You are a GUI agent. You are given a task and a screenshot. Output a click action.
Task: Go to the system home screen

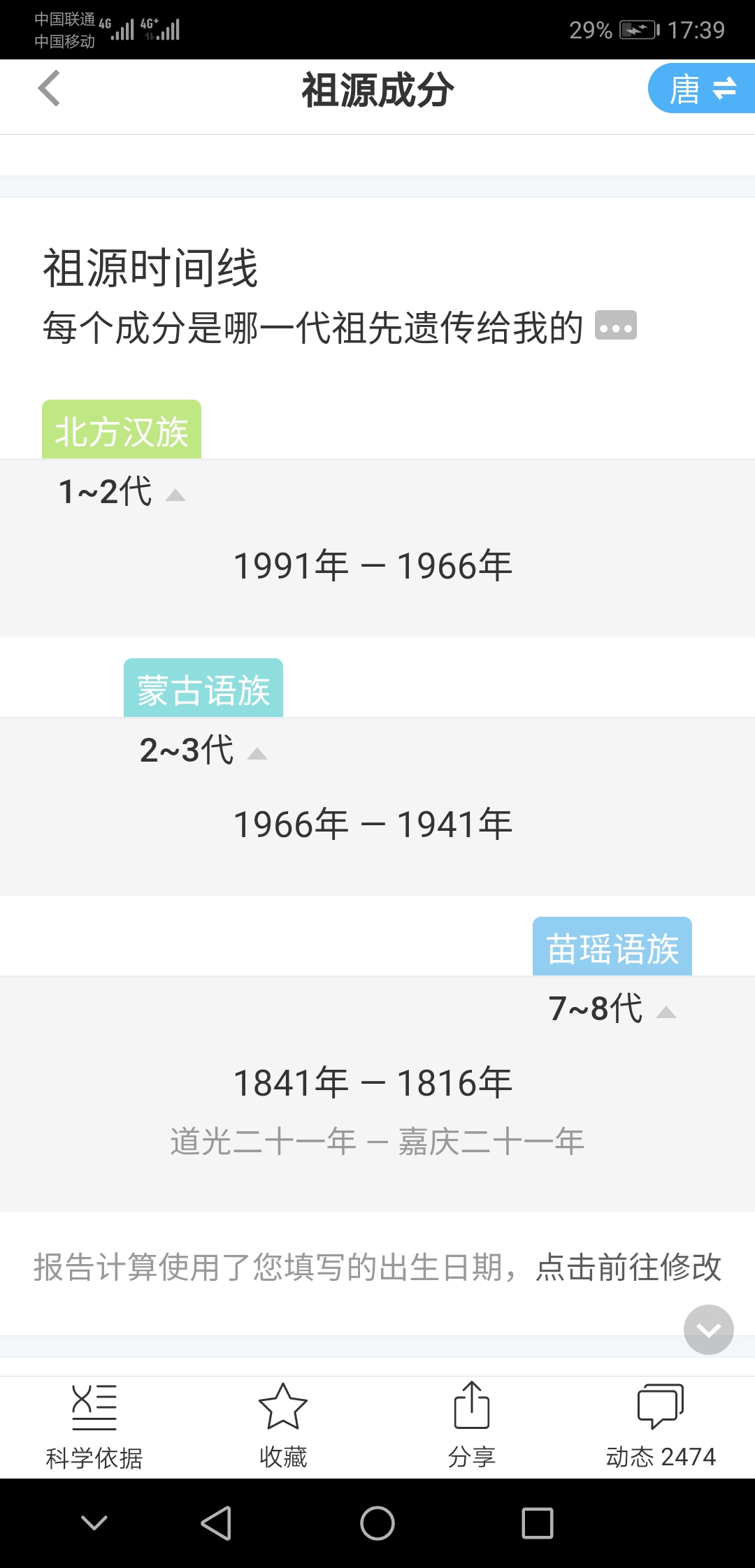pyautogui.click(x=377, y=1523)
